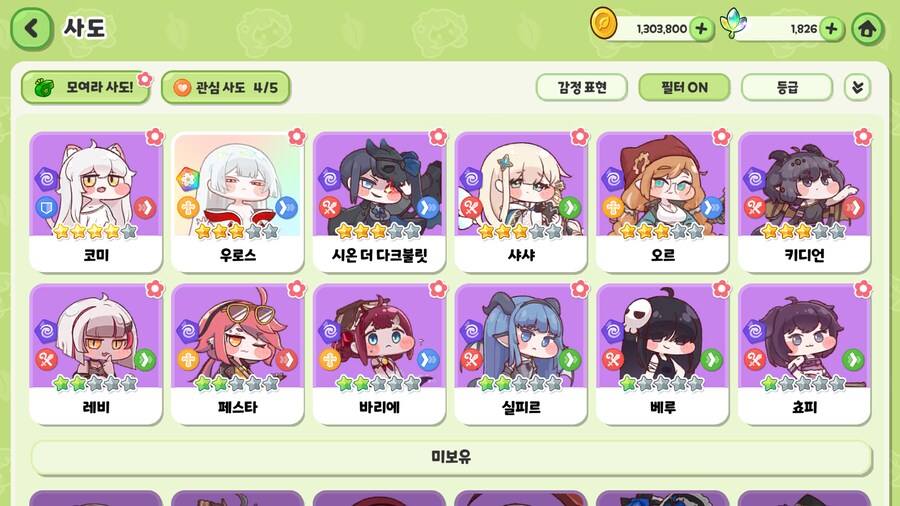Open the 샤샤 character card
This screenshot has height=506, width=900.
click(x=521, y=201)
